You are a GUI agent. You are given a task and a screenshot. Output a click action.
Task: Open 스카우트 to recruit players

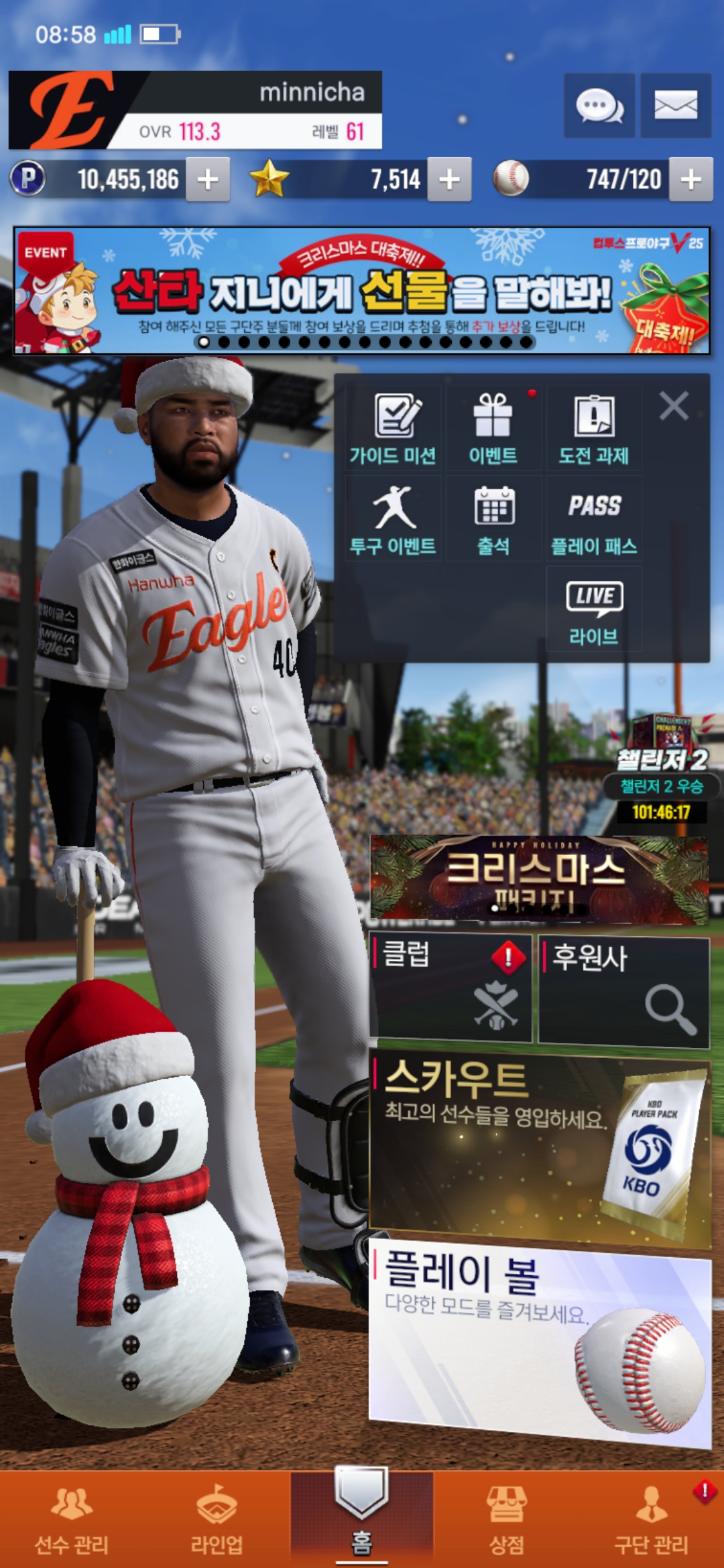tap(539, 1147)
